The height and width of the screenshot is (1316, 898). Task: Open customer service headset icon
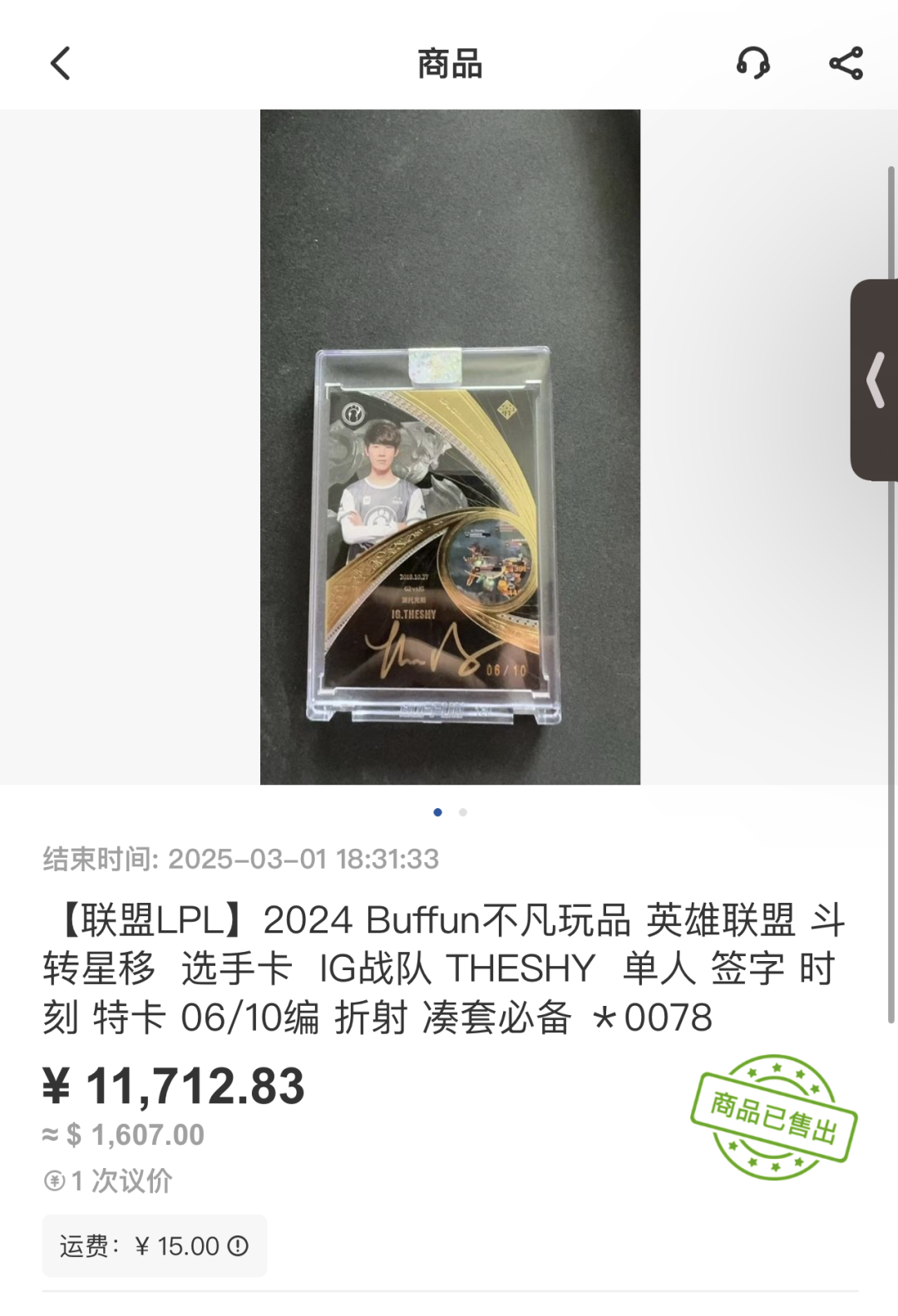[x=753, y=63]
